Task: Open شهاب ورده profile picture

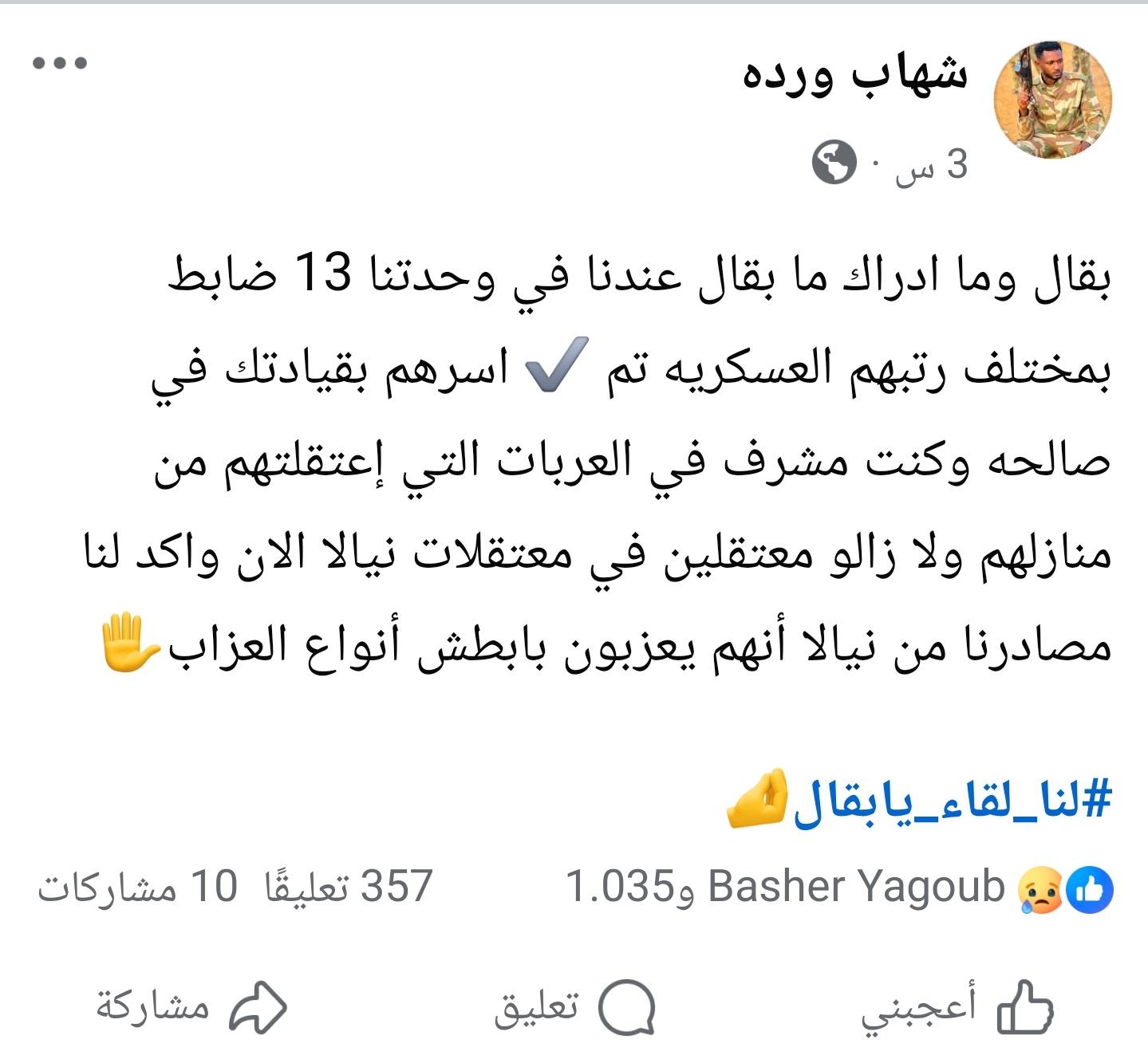Action: pos(1051,100)
